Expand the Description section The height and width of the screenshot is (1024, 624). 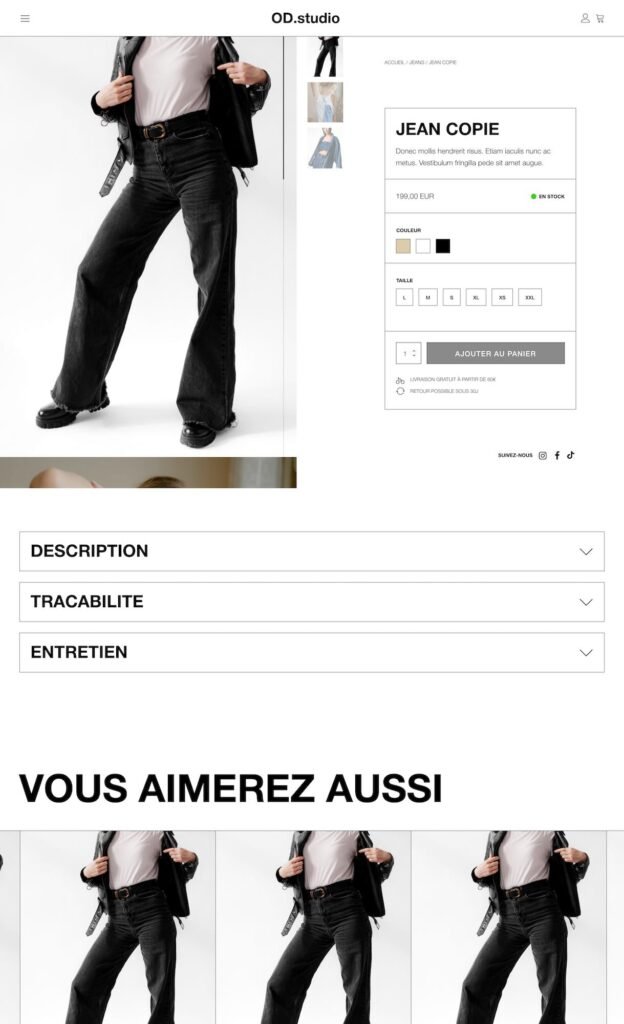311,551
